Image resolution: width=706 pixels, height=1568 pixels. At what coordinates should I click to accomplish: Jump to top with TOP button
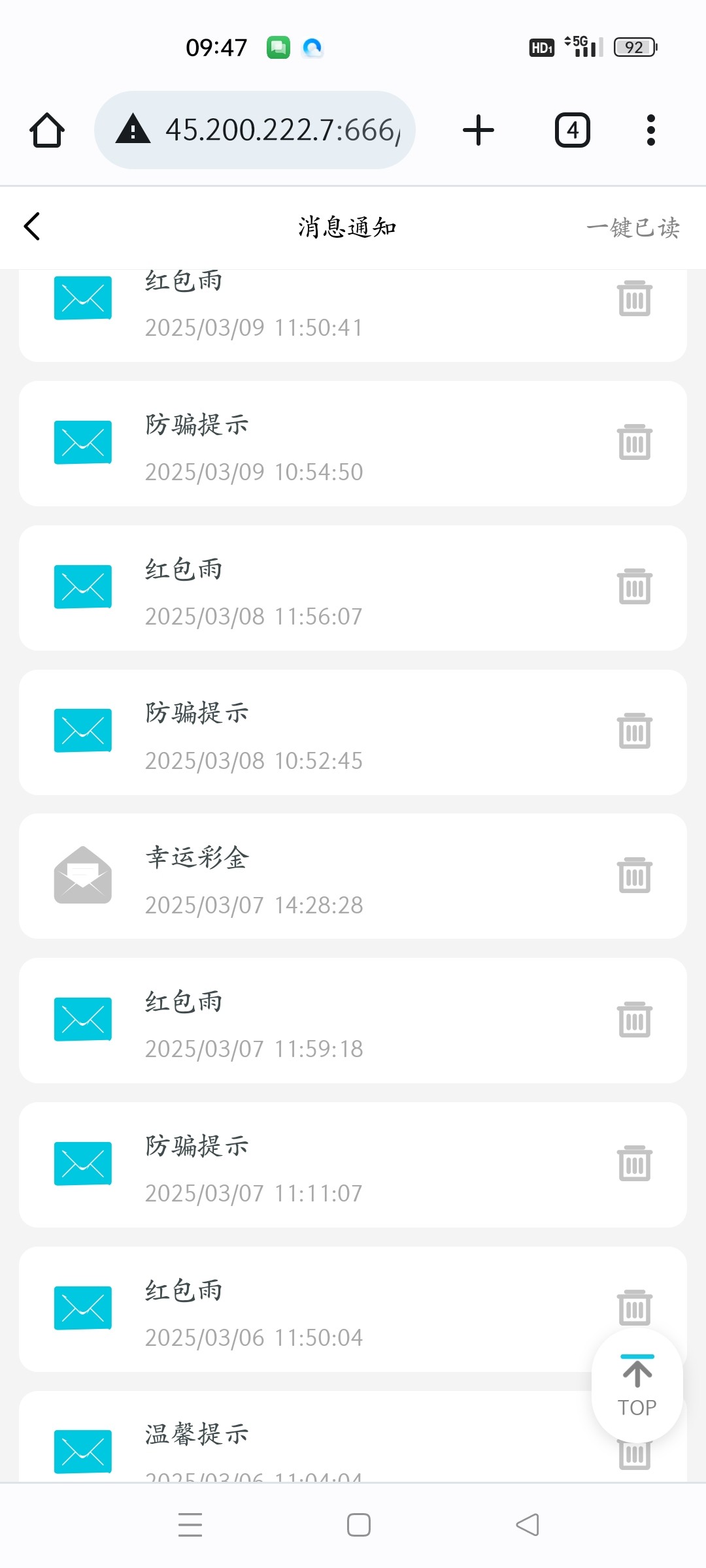(637, 1385)
